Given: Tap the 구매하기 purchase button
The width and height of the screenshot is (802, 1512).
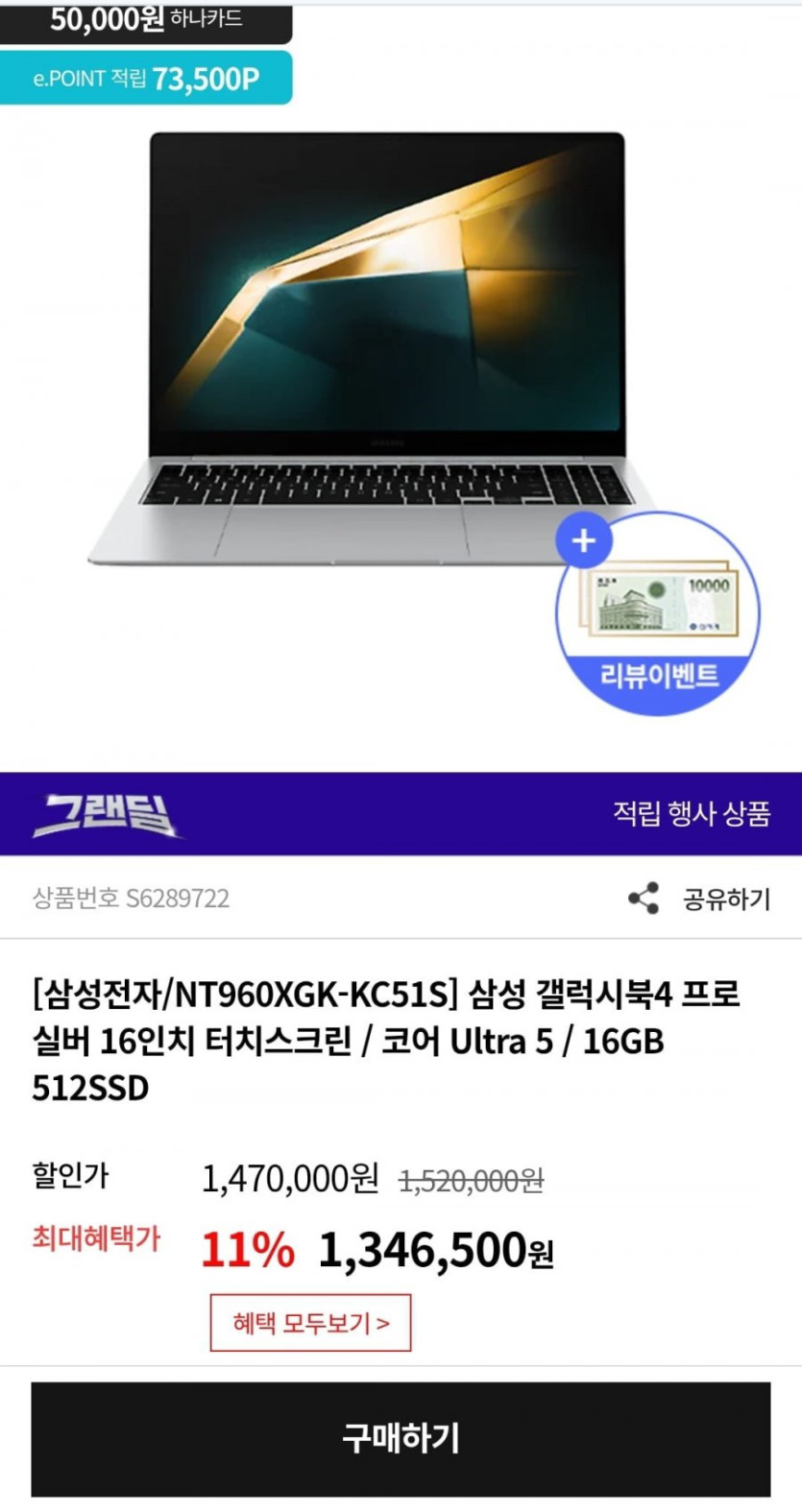Looking at the screenshot, I should coord(401,1438).
